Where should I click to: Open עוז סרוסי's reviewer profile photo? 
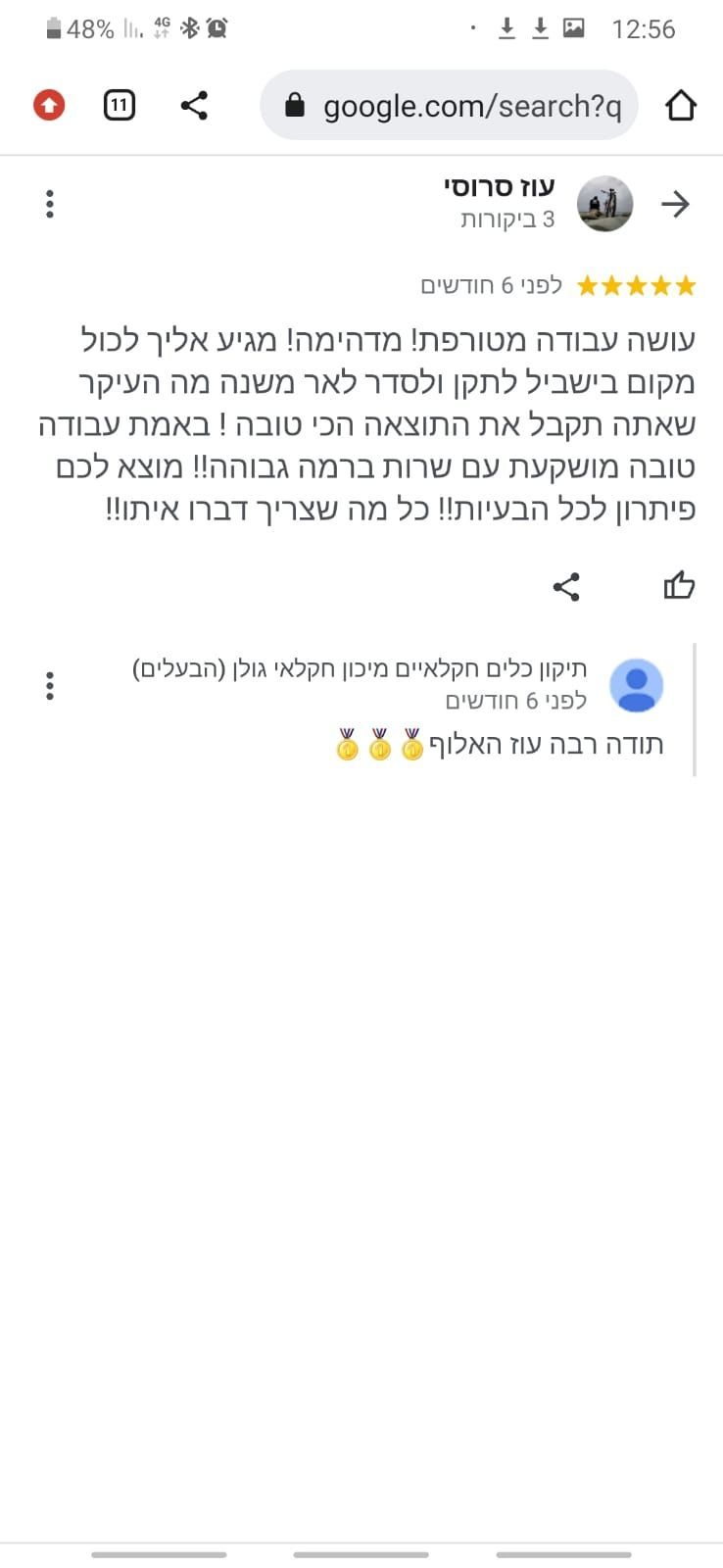(604, 204)
